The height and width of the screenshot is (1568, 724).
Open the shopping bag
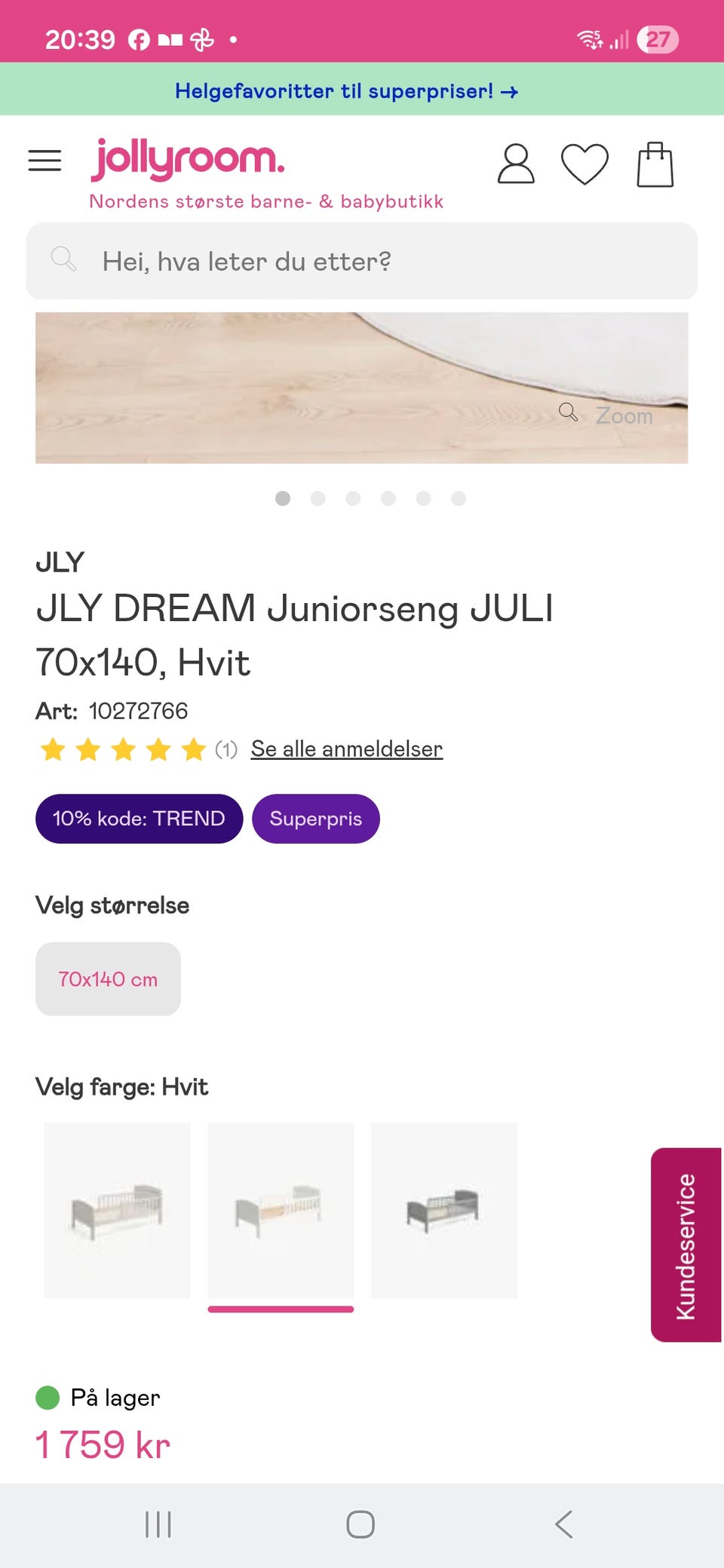(655, 164)
